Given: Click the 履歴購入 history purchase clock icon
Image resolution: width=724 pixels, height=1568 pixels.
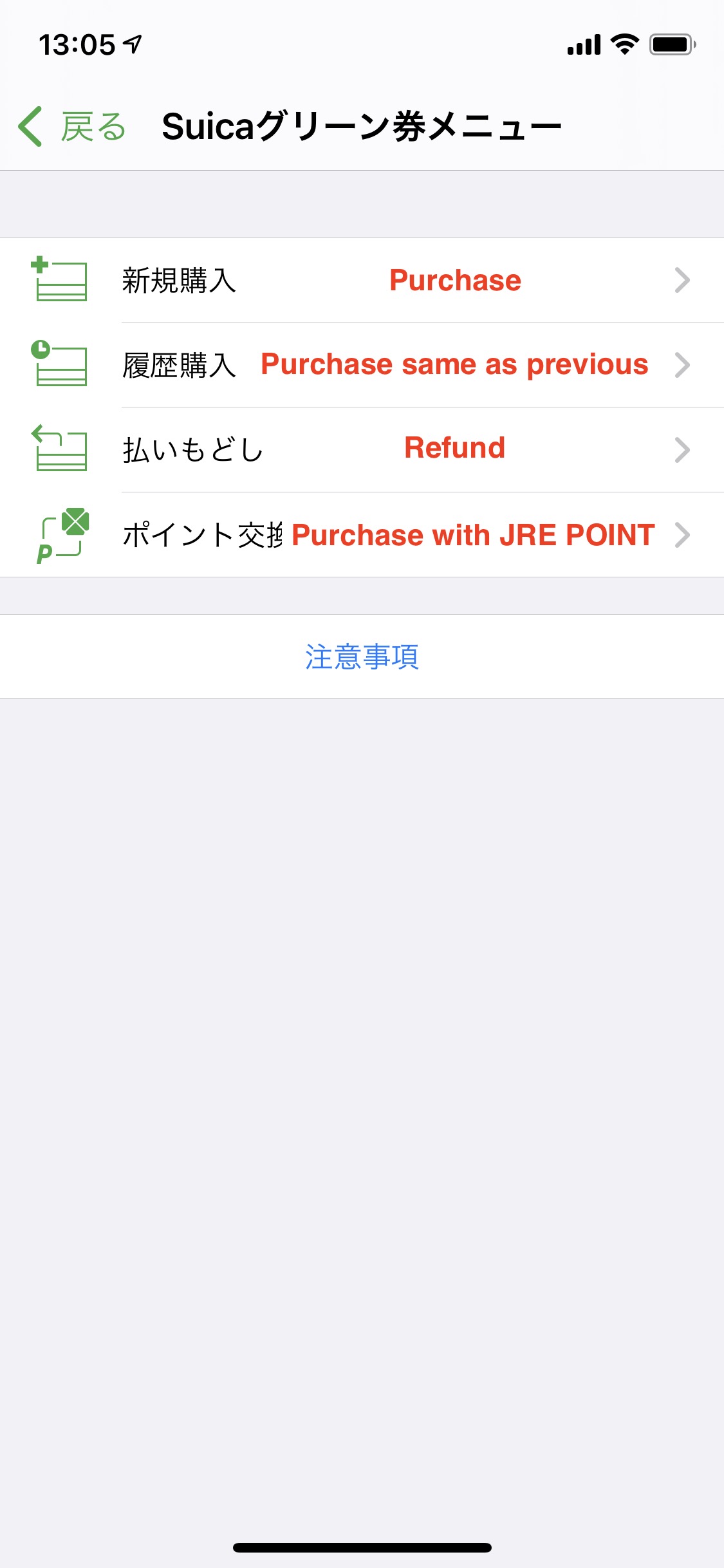Looking at the screenshot, I should [61, 364].
